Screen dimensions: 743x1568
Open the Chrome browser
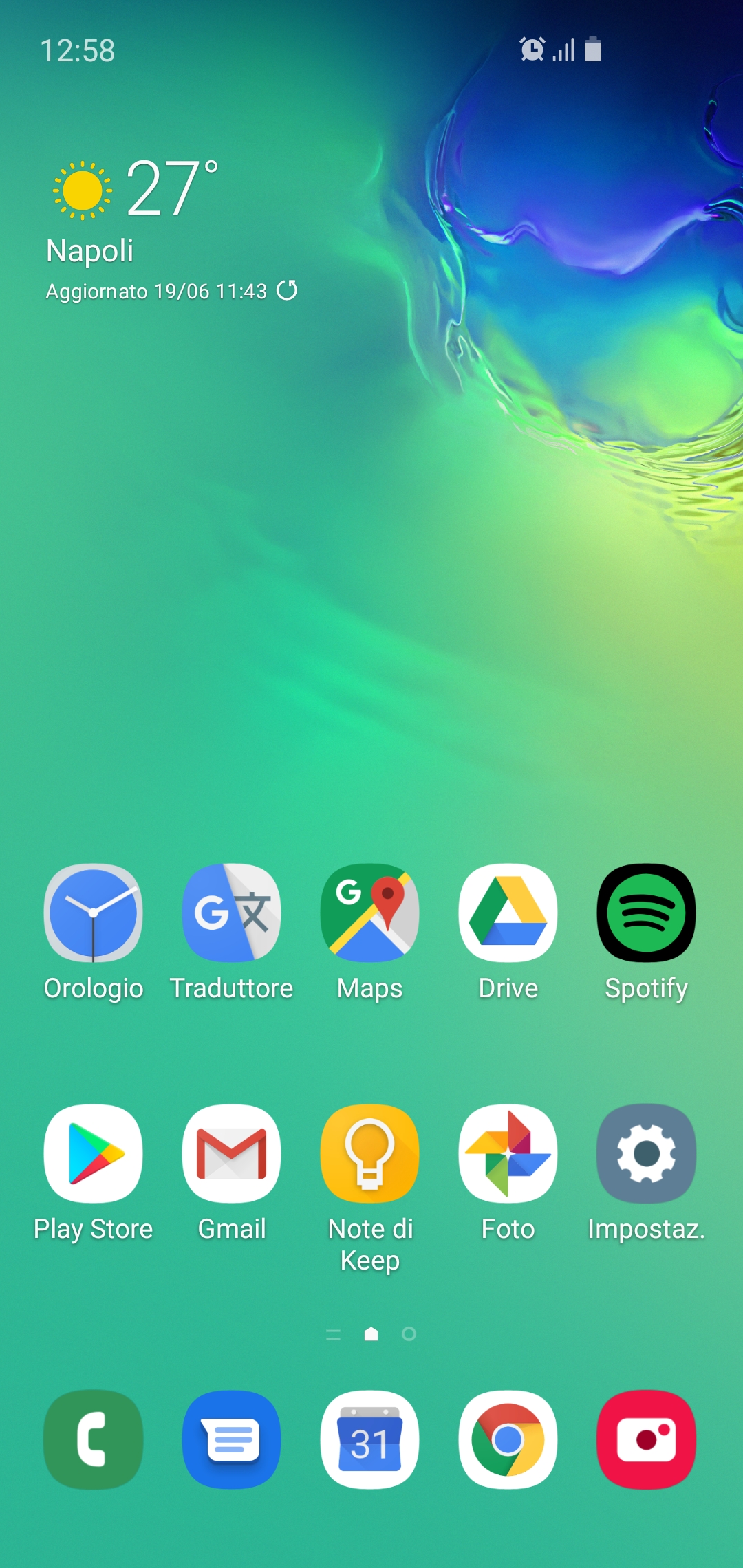tap(508, 1439)
